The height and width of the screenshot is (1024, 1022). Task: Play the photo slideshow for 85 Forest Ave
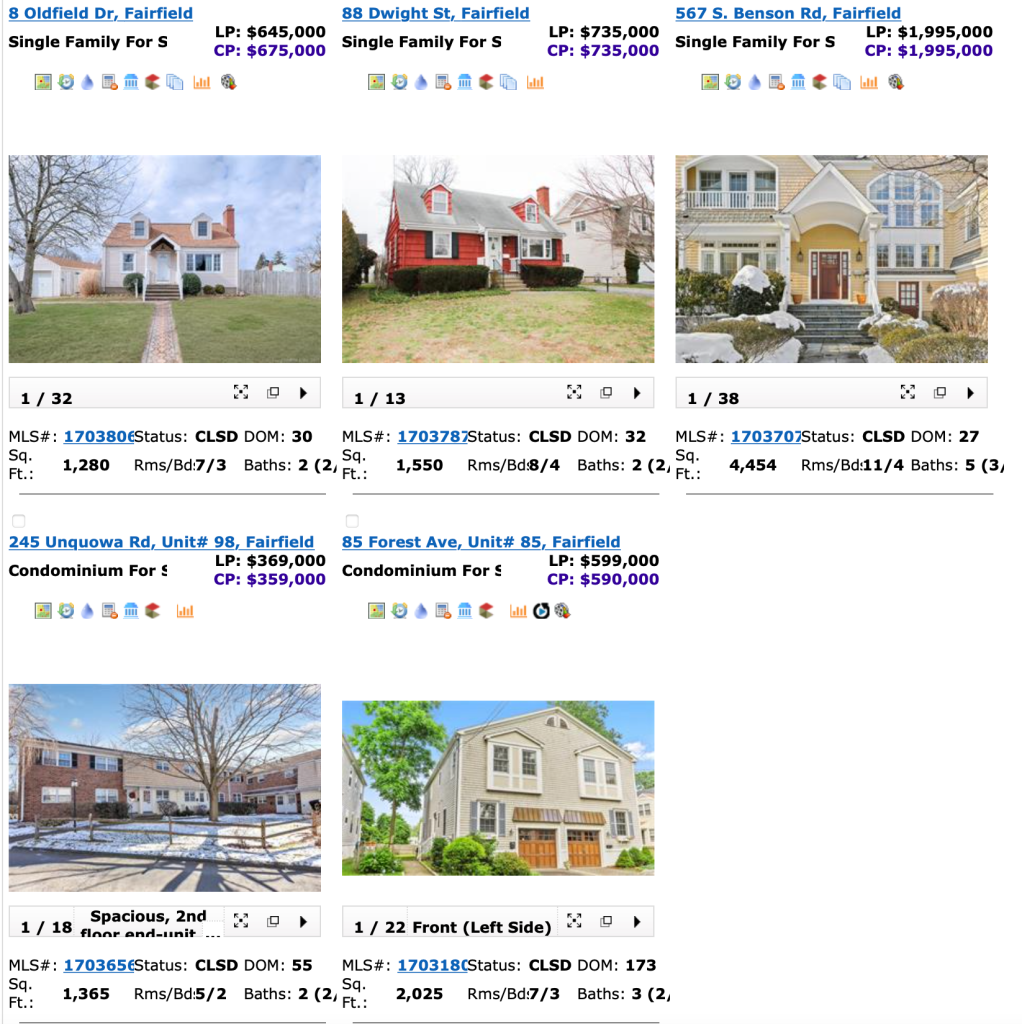click(636, 922)
